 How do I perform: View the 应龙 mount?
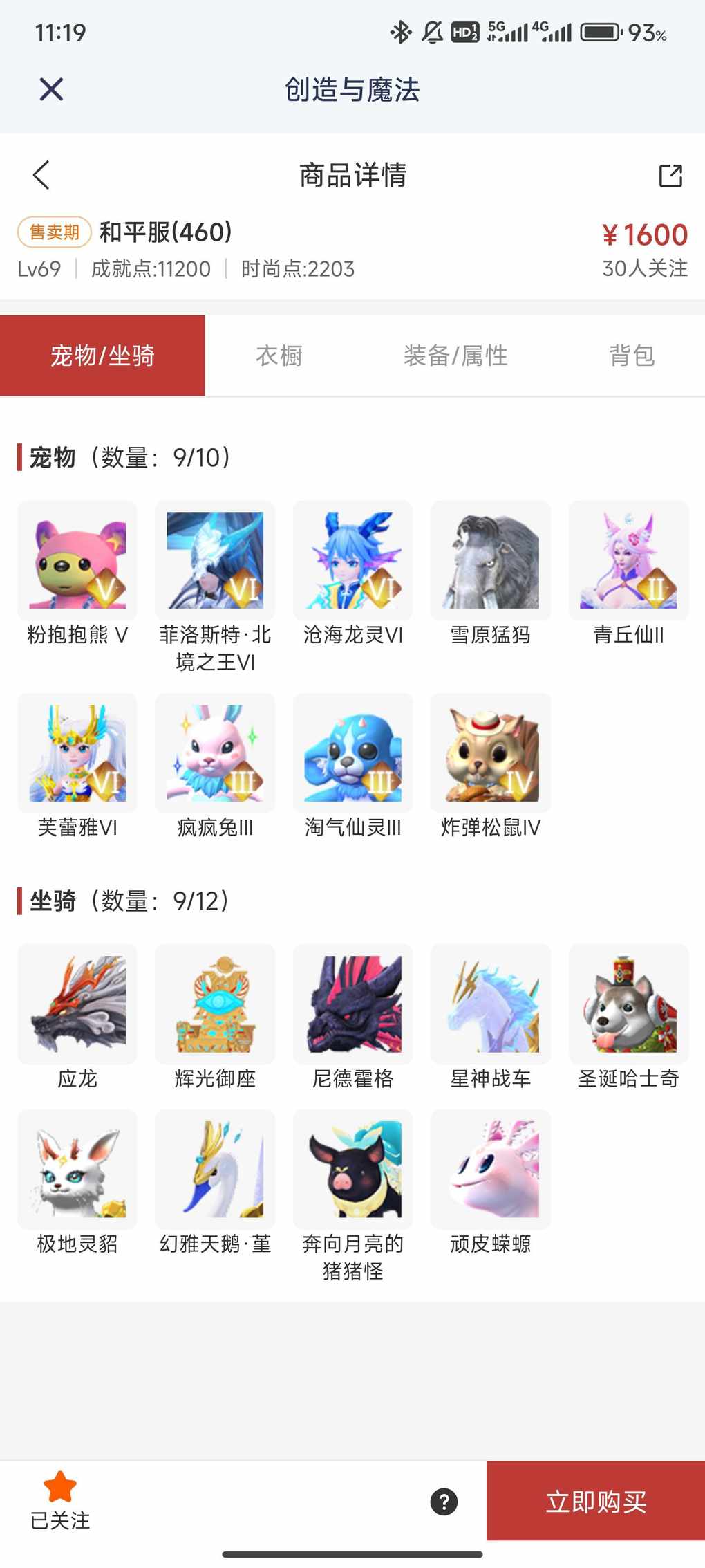click(77, 1004)
